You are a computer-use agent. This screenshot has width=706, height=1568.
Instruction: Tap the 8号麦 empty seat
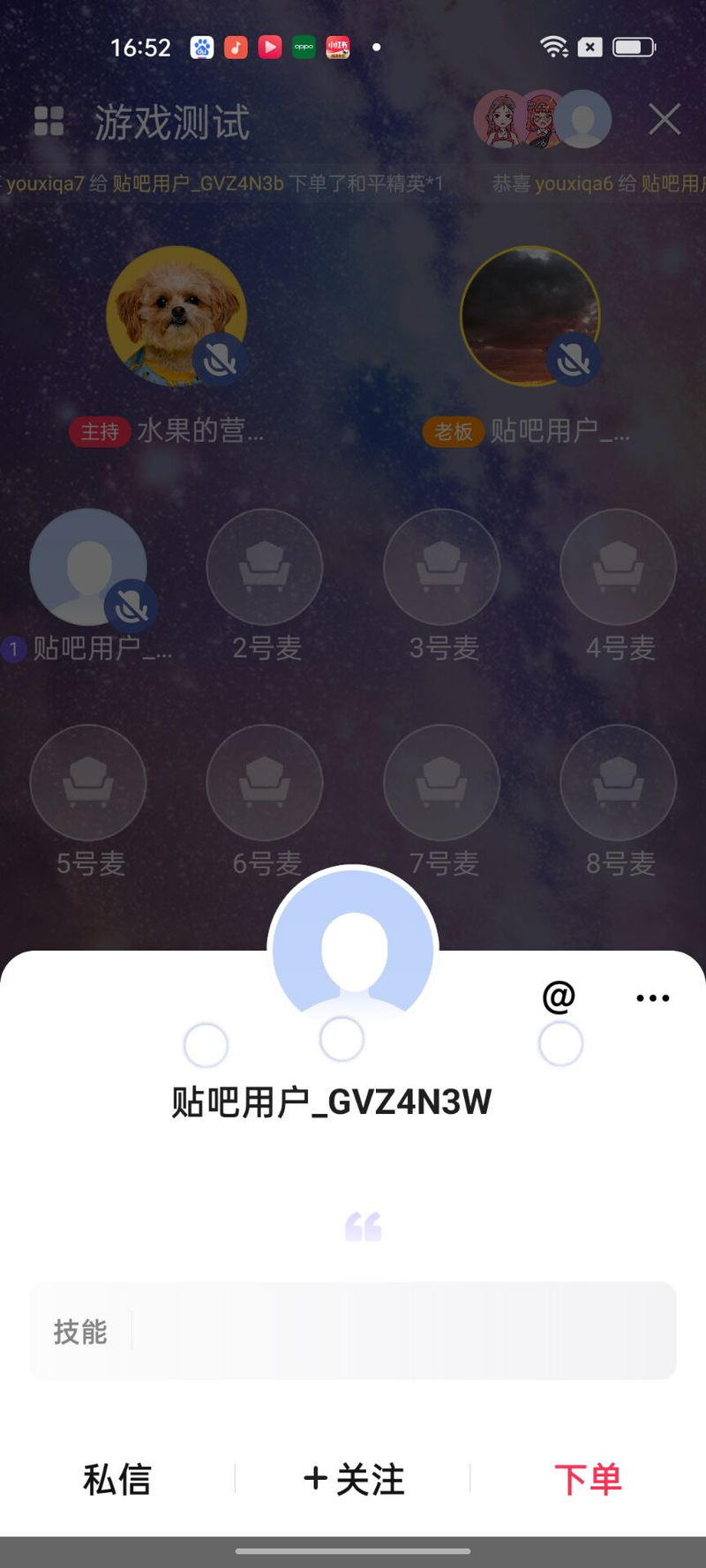(618, 782)
